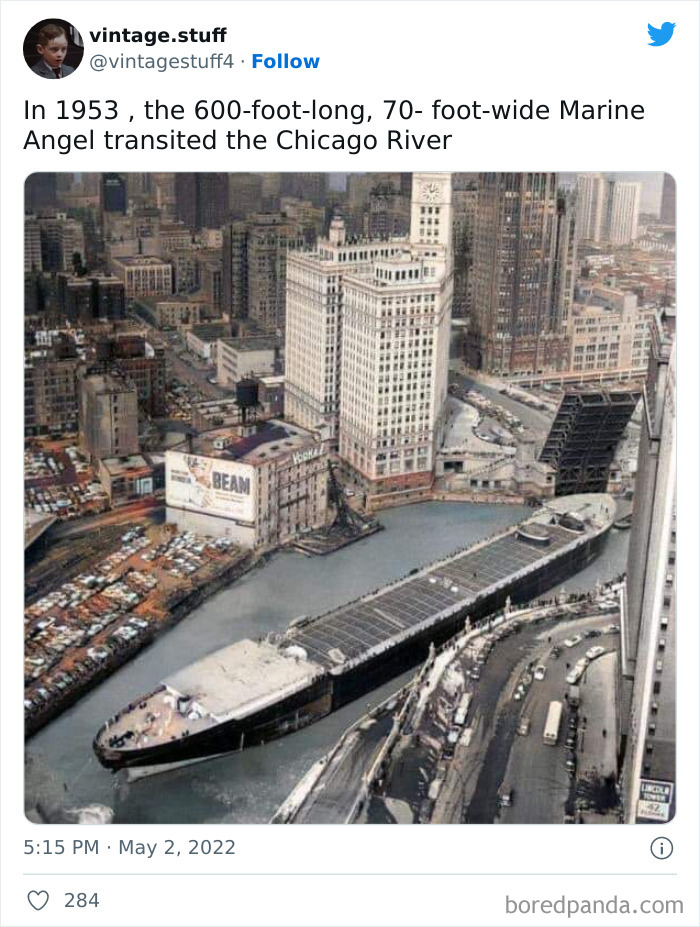
Task: Like the tweet with the heart icon
Action: tap(38, 900)
